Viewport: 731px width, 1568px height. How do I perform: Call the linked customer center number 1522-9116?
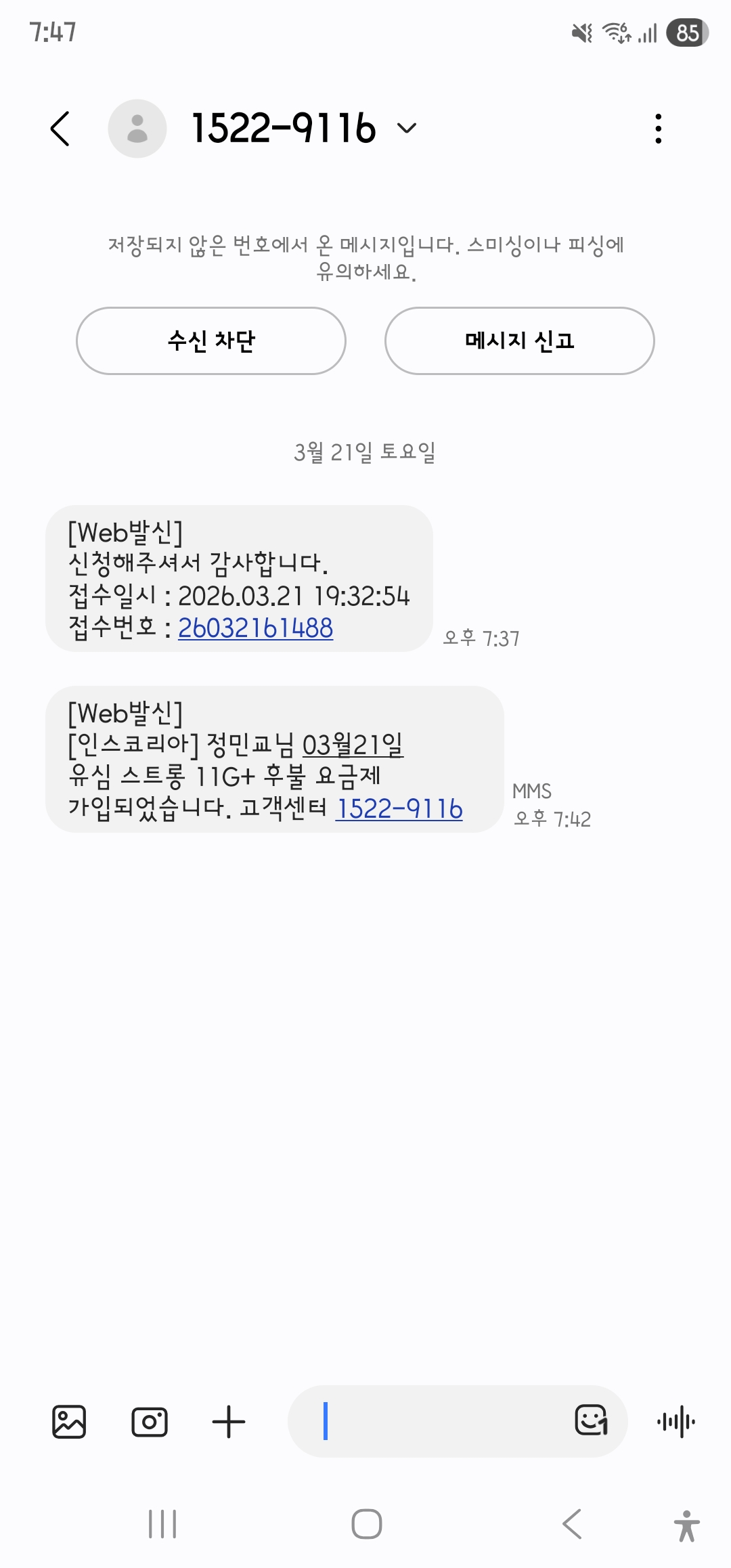click(399, 808)
